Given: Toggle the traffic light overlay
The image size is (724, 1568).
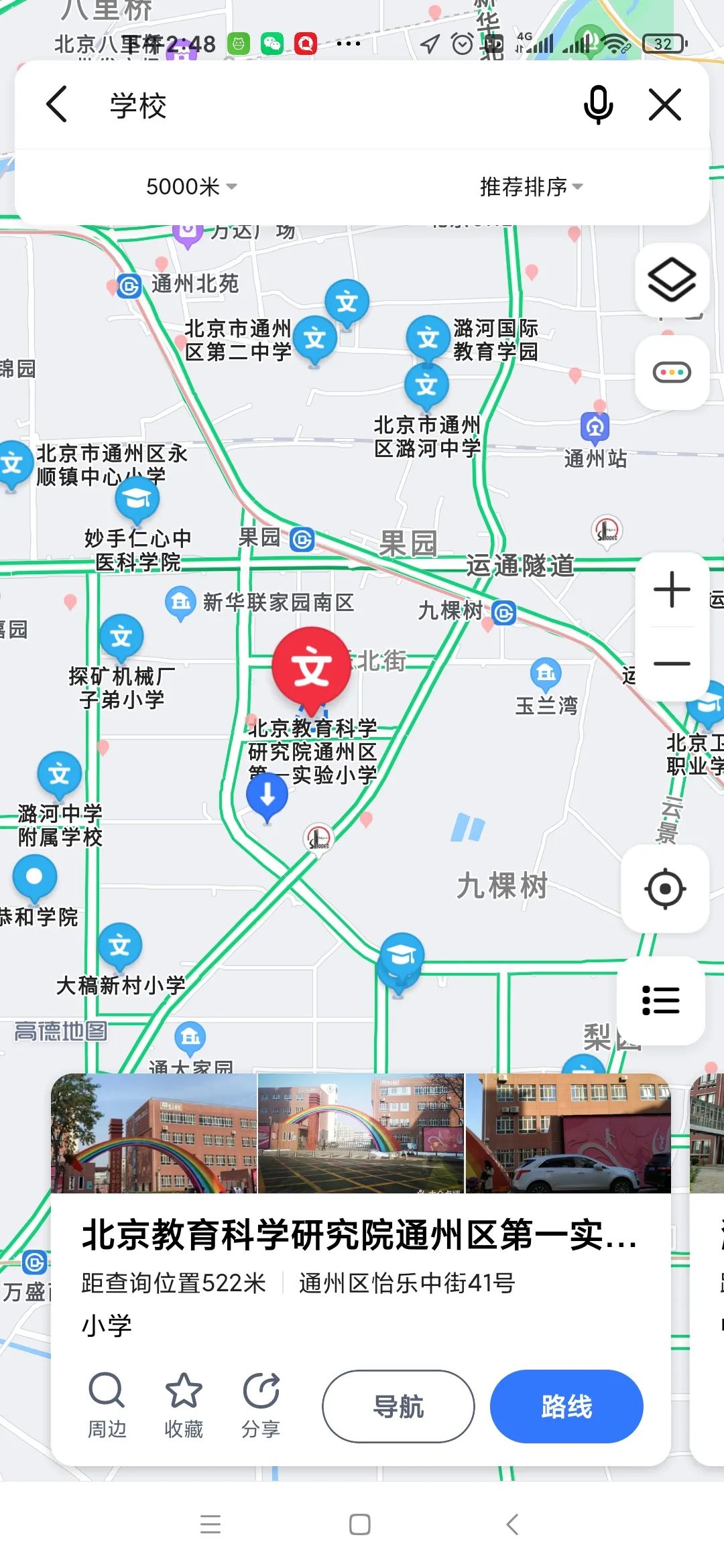Looking at the screenshot, I should (x=672, y=372).
